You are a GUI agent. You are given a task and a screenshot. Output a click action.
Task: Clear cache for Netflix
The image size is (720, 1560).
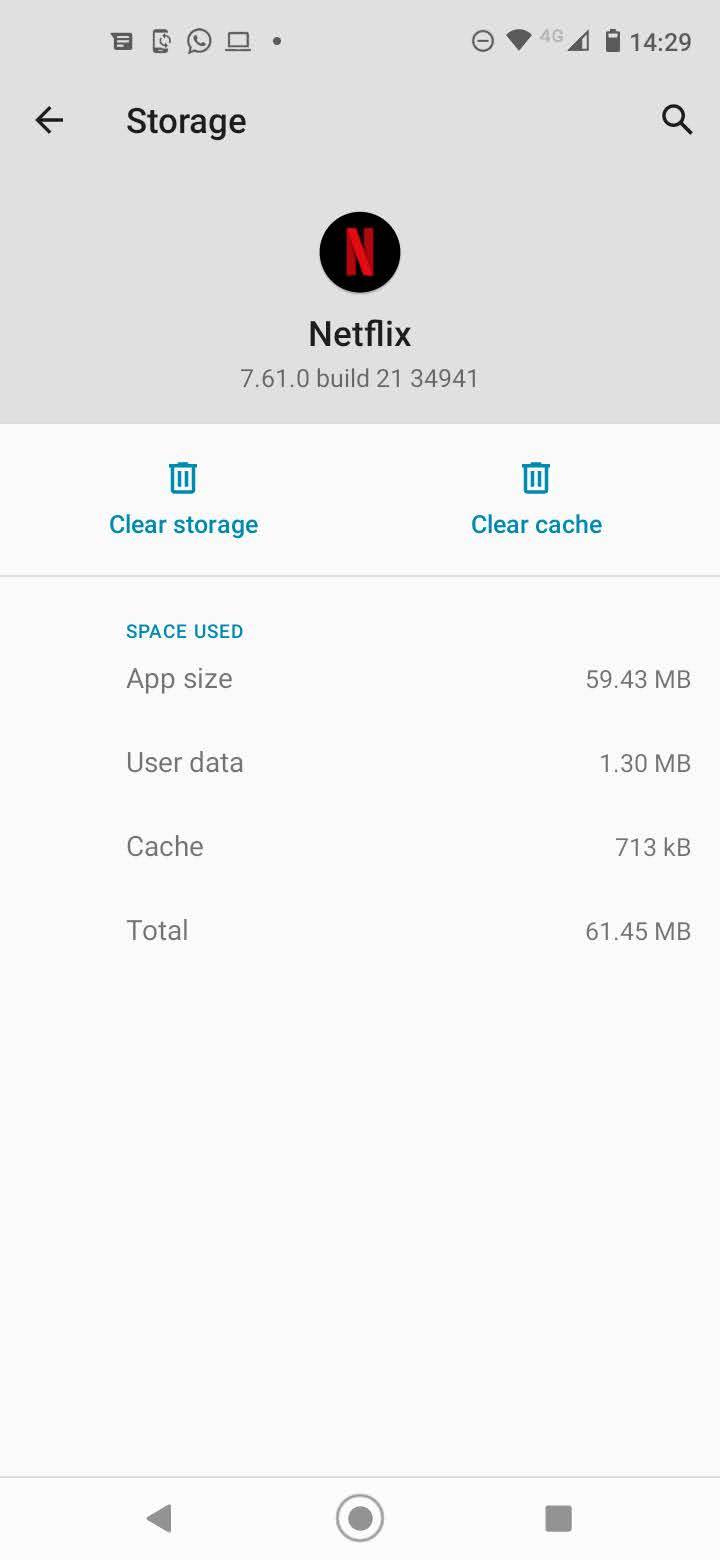pyautogui.click(x=536, y=499)
